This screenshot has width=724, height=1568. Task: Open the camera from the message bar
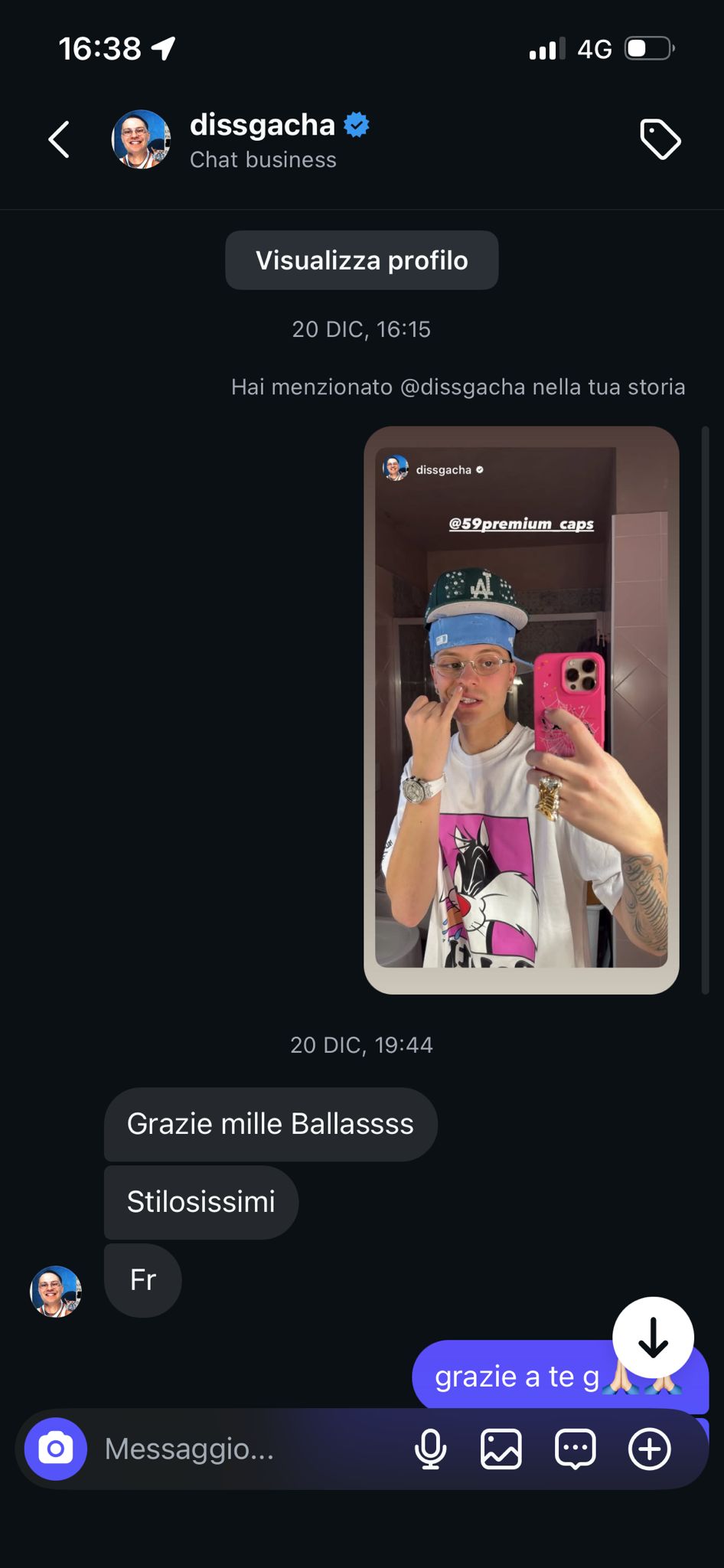[x=56, y=1449]
